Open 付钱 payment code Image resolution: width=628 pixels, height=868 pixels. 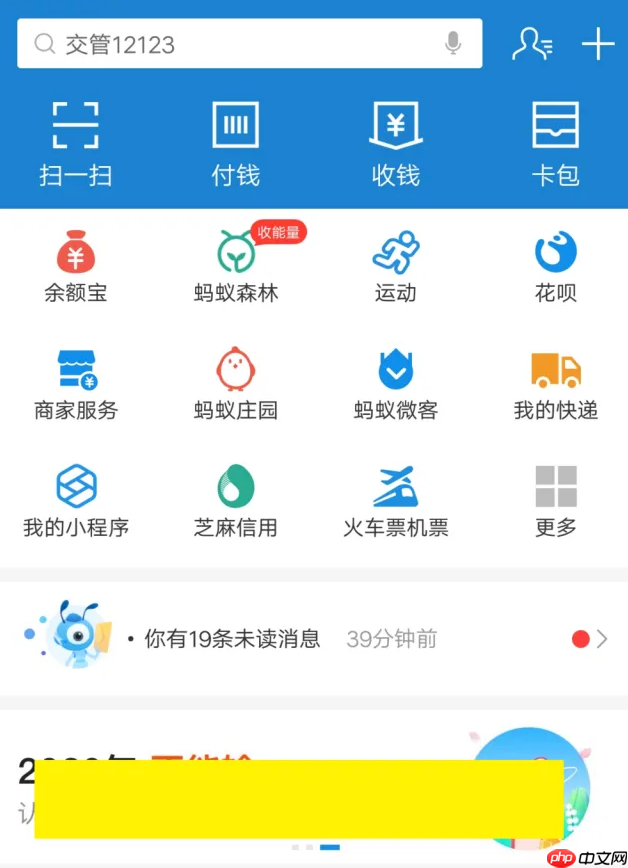coord(236,143)
